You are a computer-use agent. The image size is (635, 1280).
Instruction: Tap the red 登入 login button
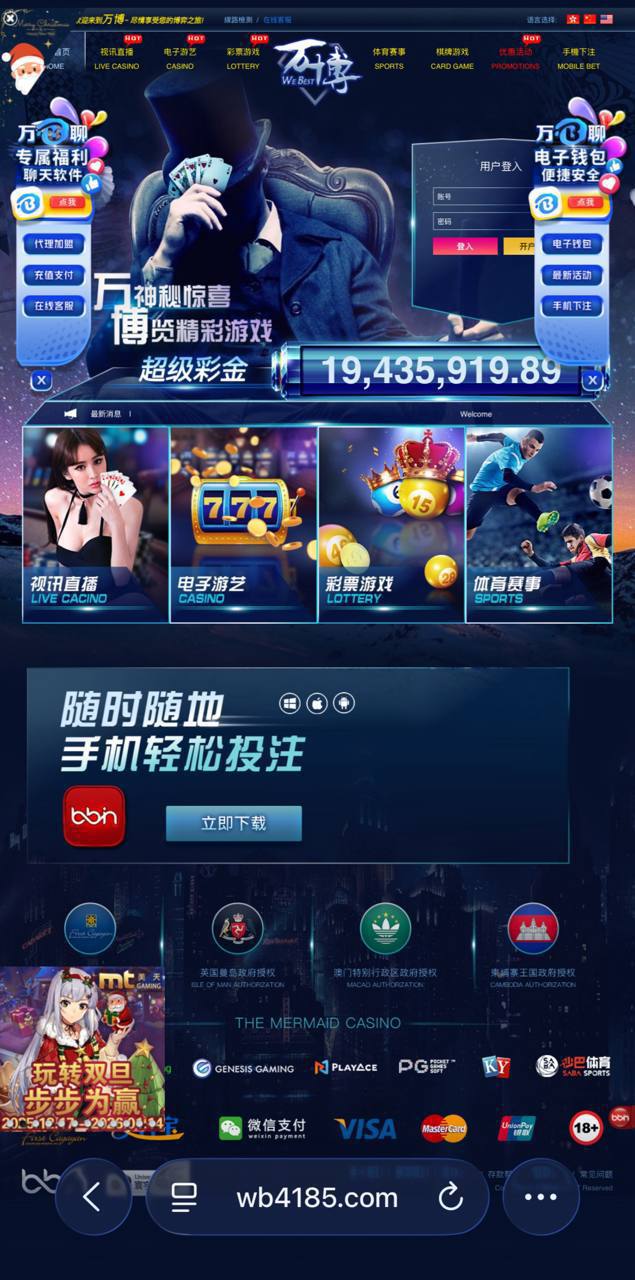click(465, 246)
